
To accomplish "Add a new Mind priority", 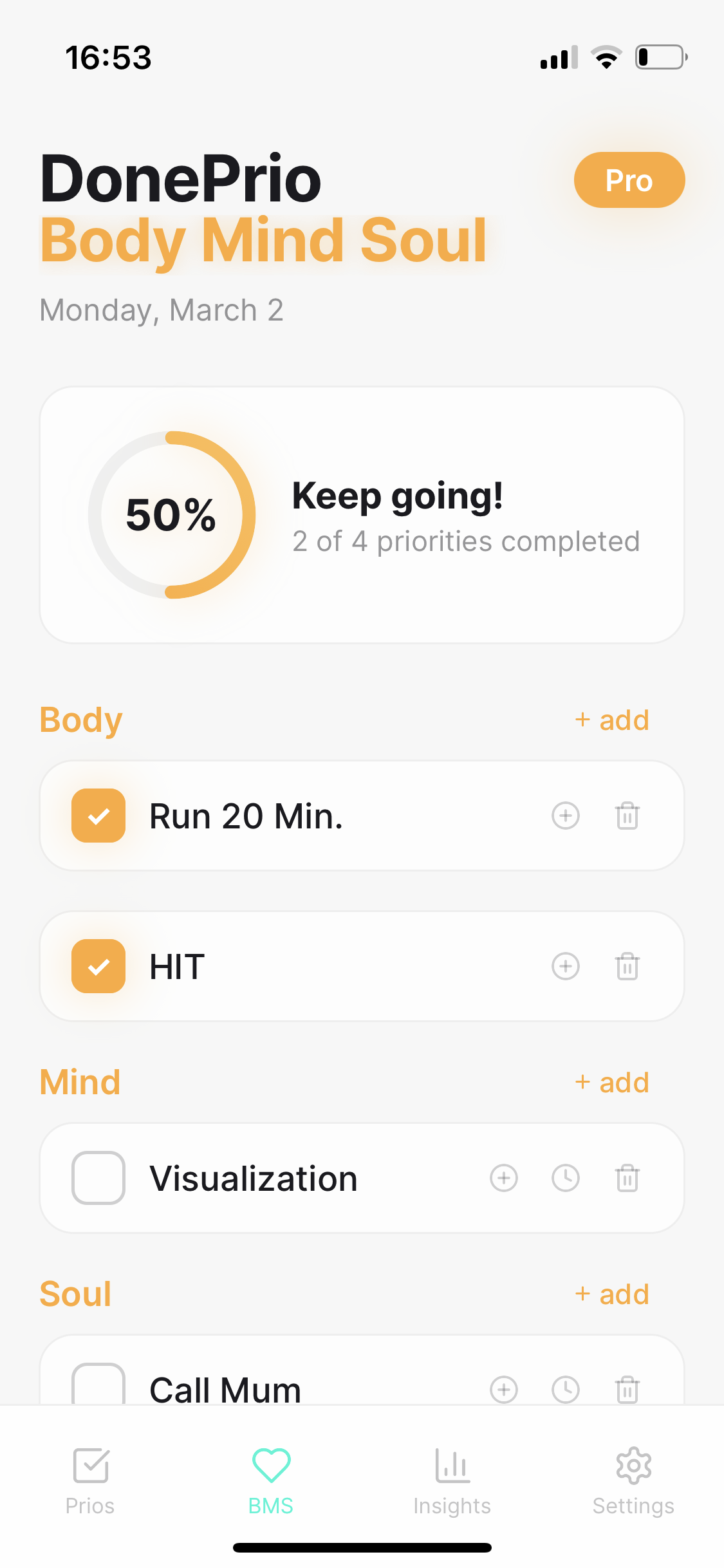I will [x=611, y=1083].
